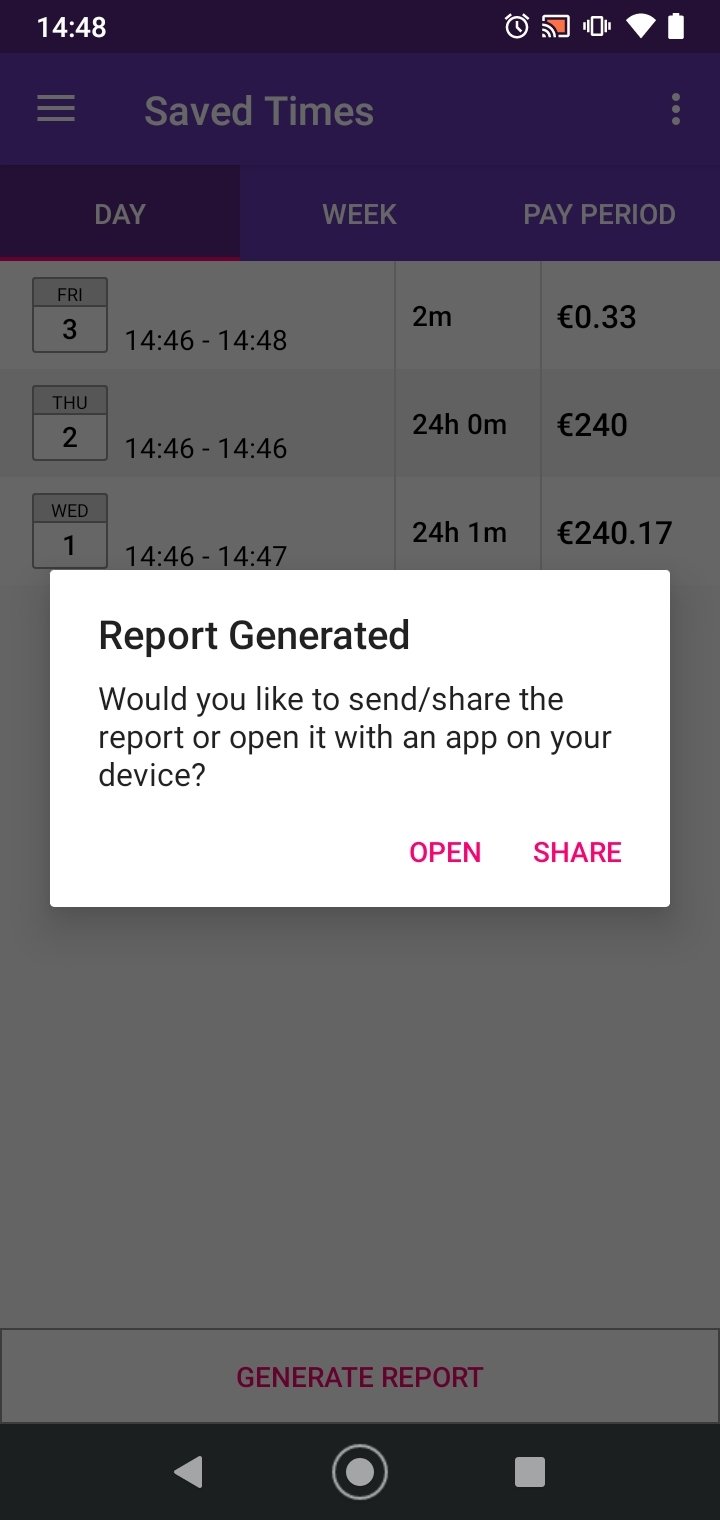Tap the Generate Report button
Viewport: 720px width, 1520px height.
(360, 1377)
